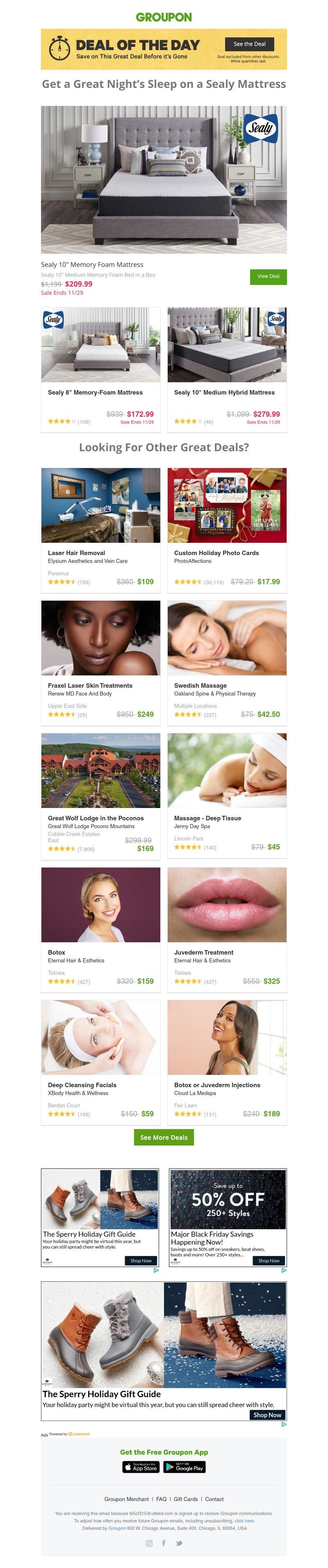Open the FAQ footer link

point(161,1499)
